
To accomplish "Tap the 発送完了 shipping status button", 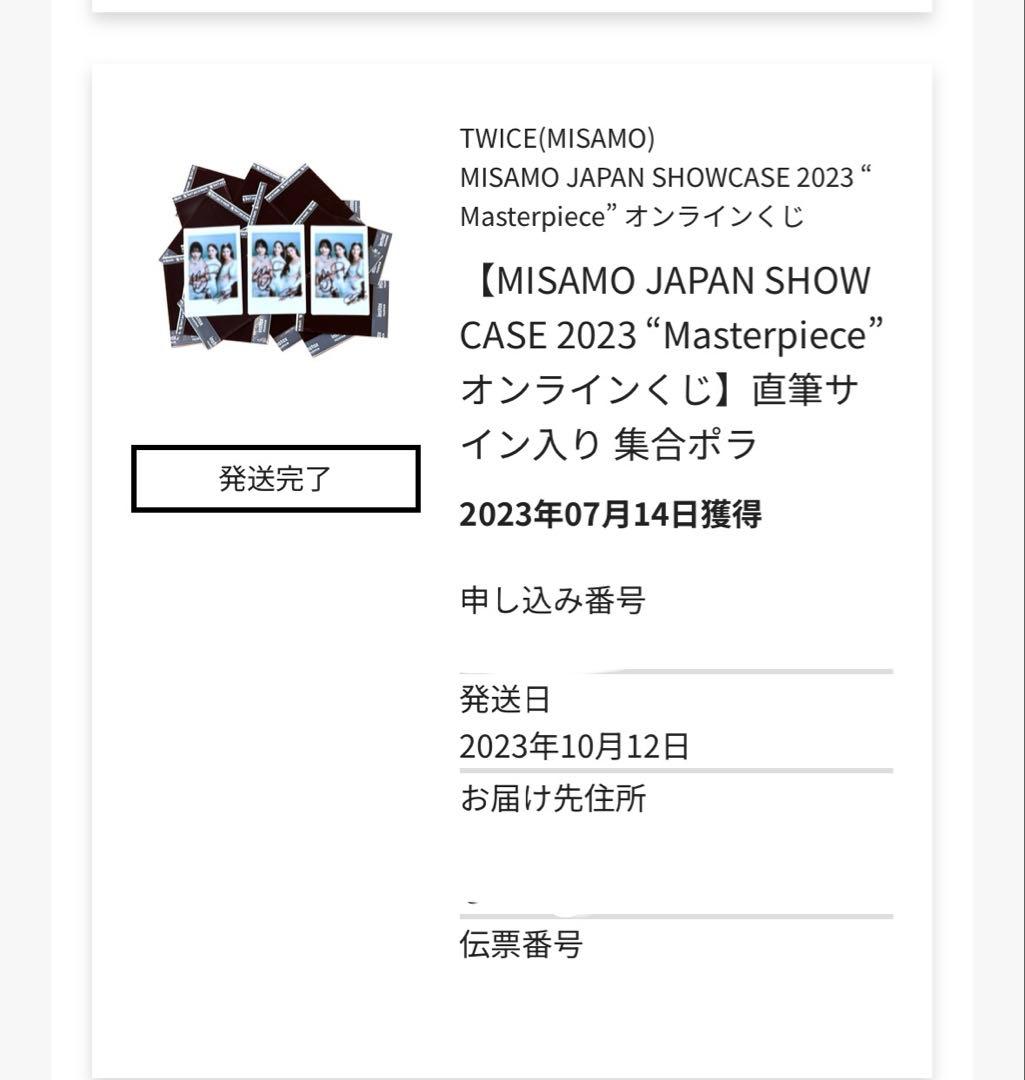I will tap(275, 479).
